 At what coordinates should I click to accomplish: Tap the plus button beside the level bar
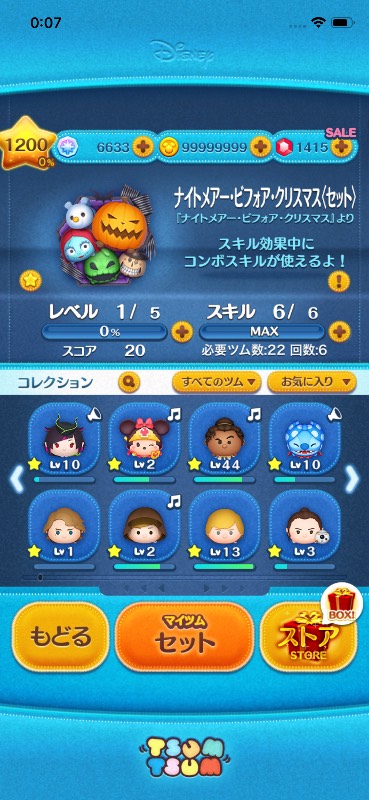[x=181, y=332]
